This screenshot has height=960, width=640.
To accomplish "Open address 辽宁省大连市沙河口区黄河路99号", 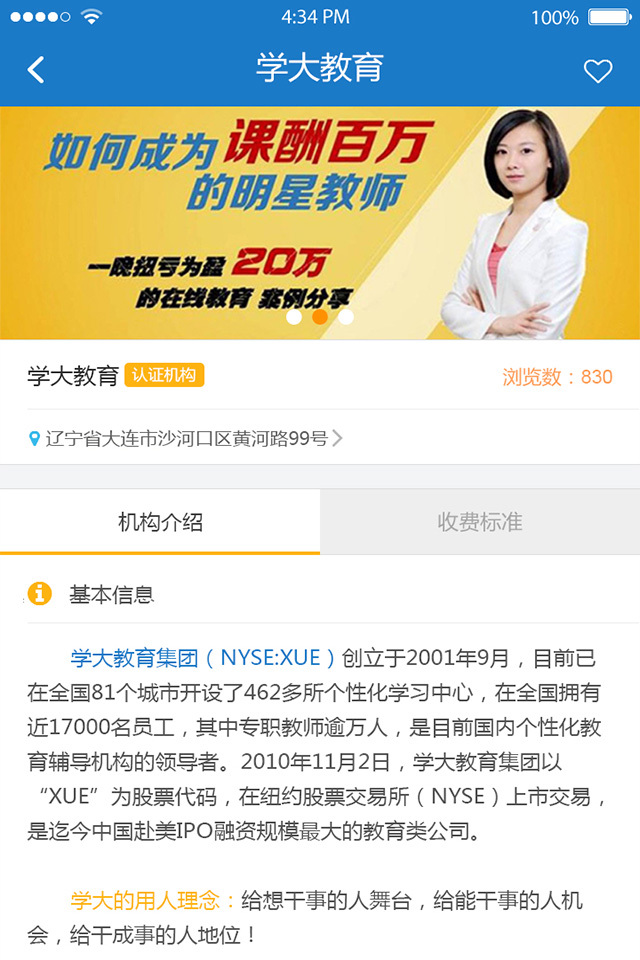I will (x=186, y=438).
